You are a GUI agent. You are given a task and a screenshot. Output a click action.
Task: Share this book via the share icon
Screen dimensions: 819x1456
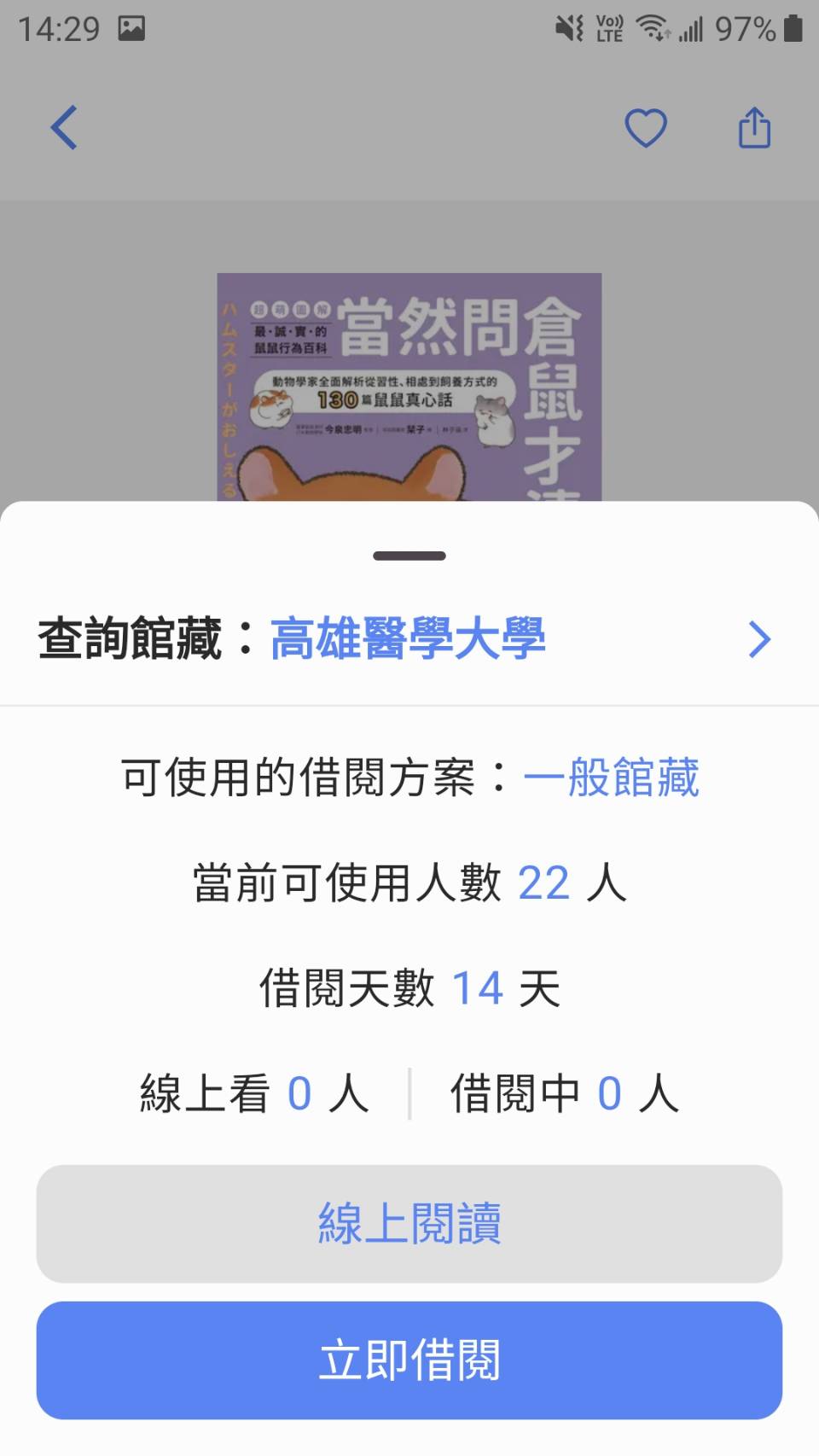[754, 128]
